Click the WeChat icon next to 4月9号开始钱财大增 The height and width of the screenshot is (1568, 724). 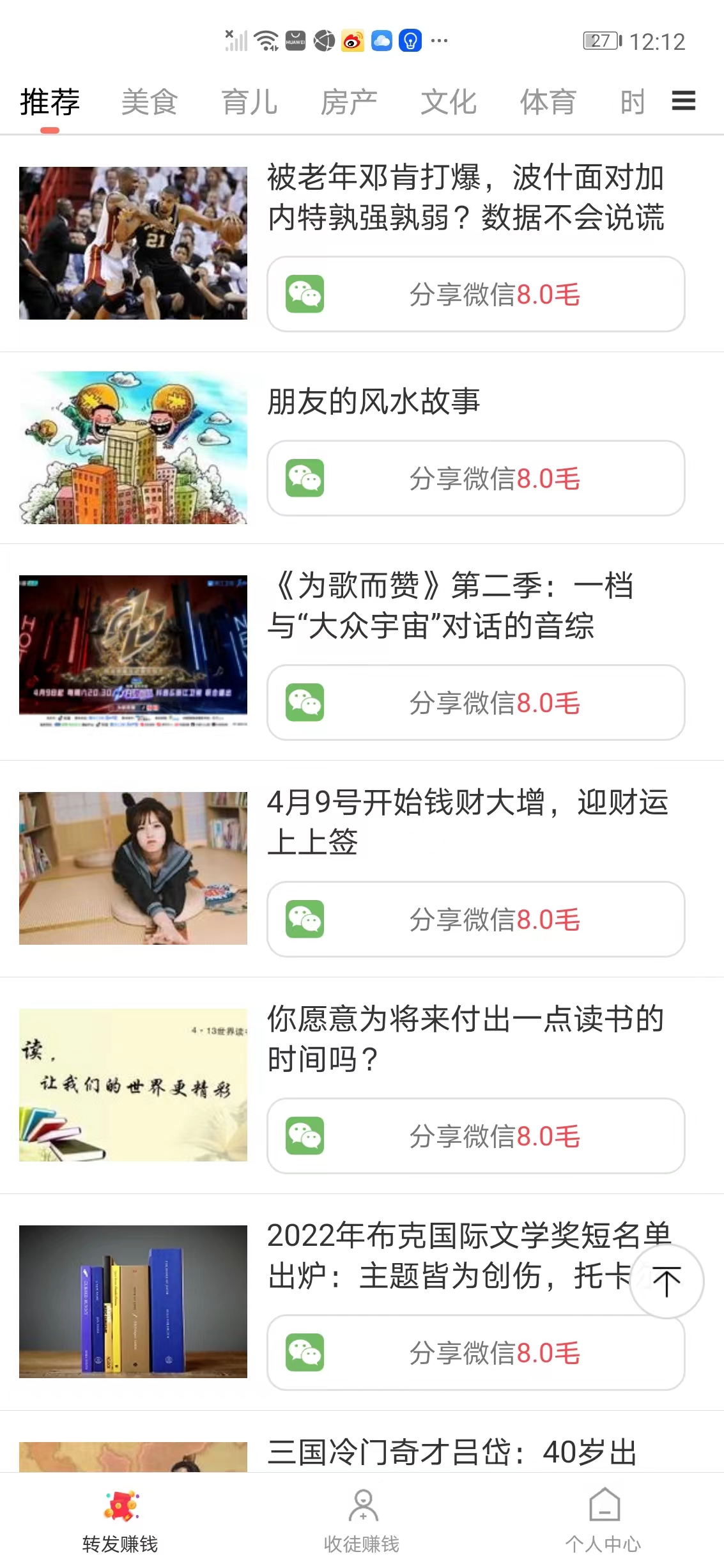[x=306, y=919]
